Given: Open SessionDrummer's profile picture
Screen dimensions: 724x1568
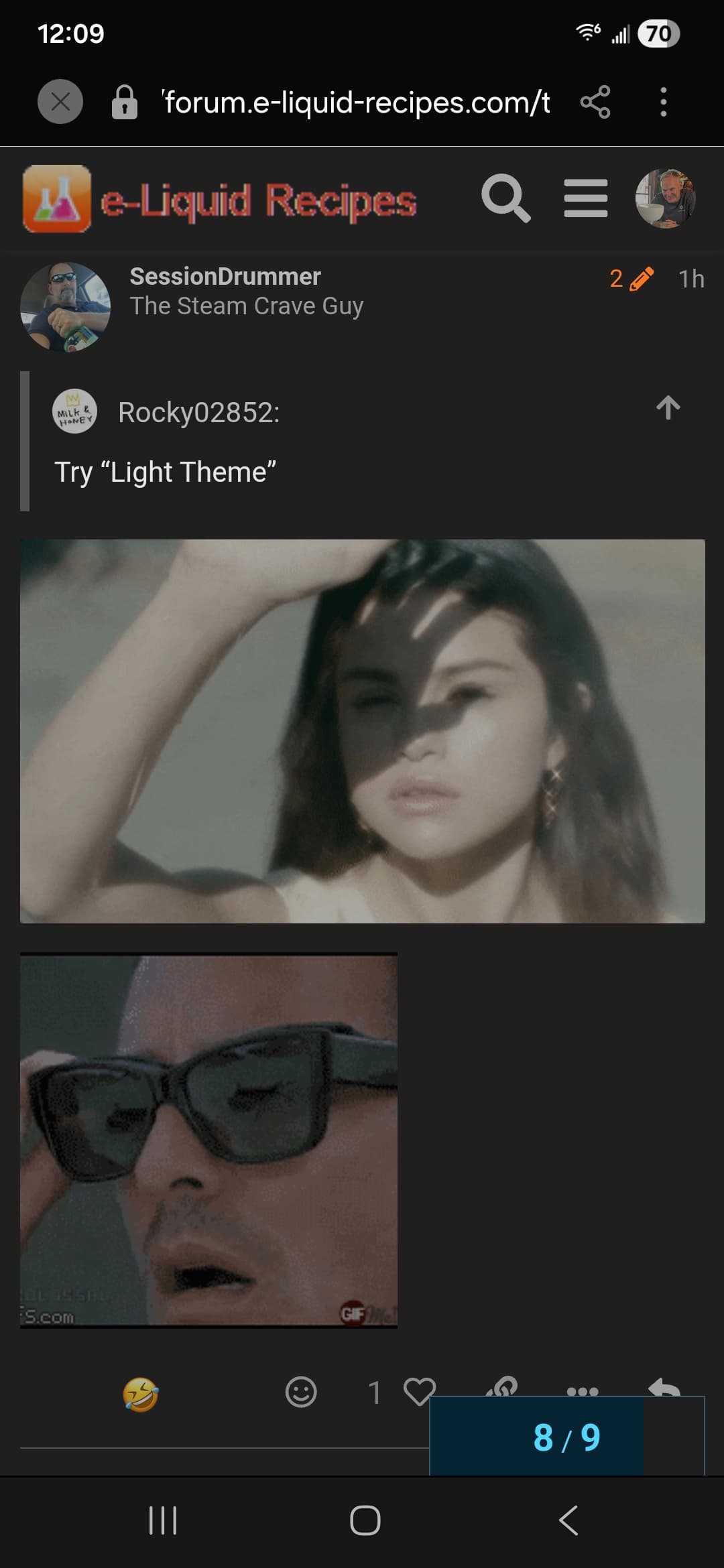Looking at the screenshot, I should pyautogui.click(x=66, y=306).
